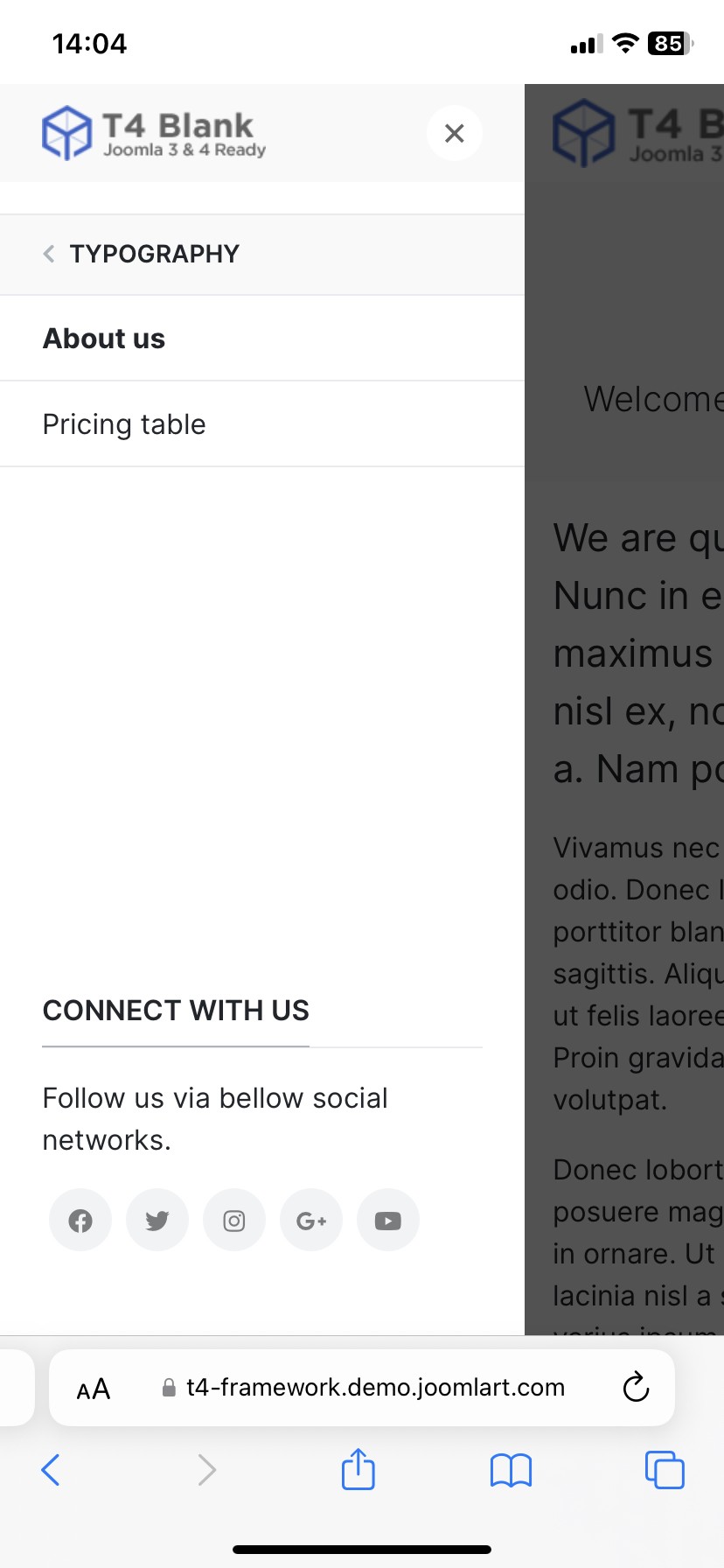This screenshot has width=724, height=1568.
Task: Reload the current page
Action: (636, 1387)
